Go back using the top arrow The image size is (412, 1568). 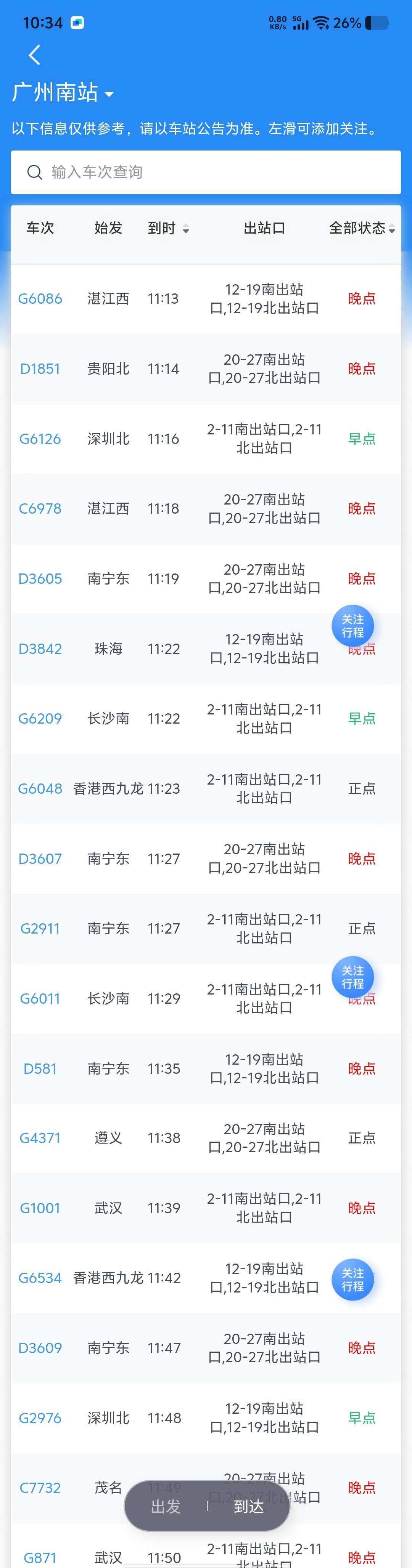(35, 55)
